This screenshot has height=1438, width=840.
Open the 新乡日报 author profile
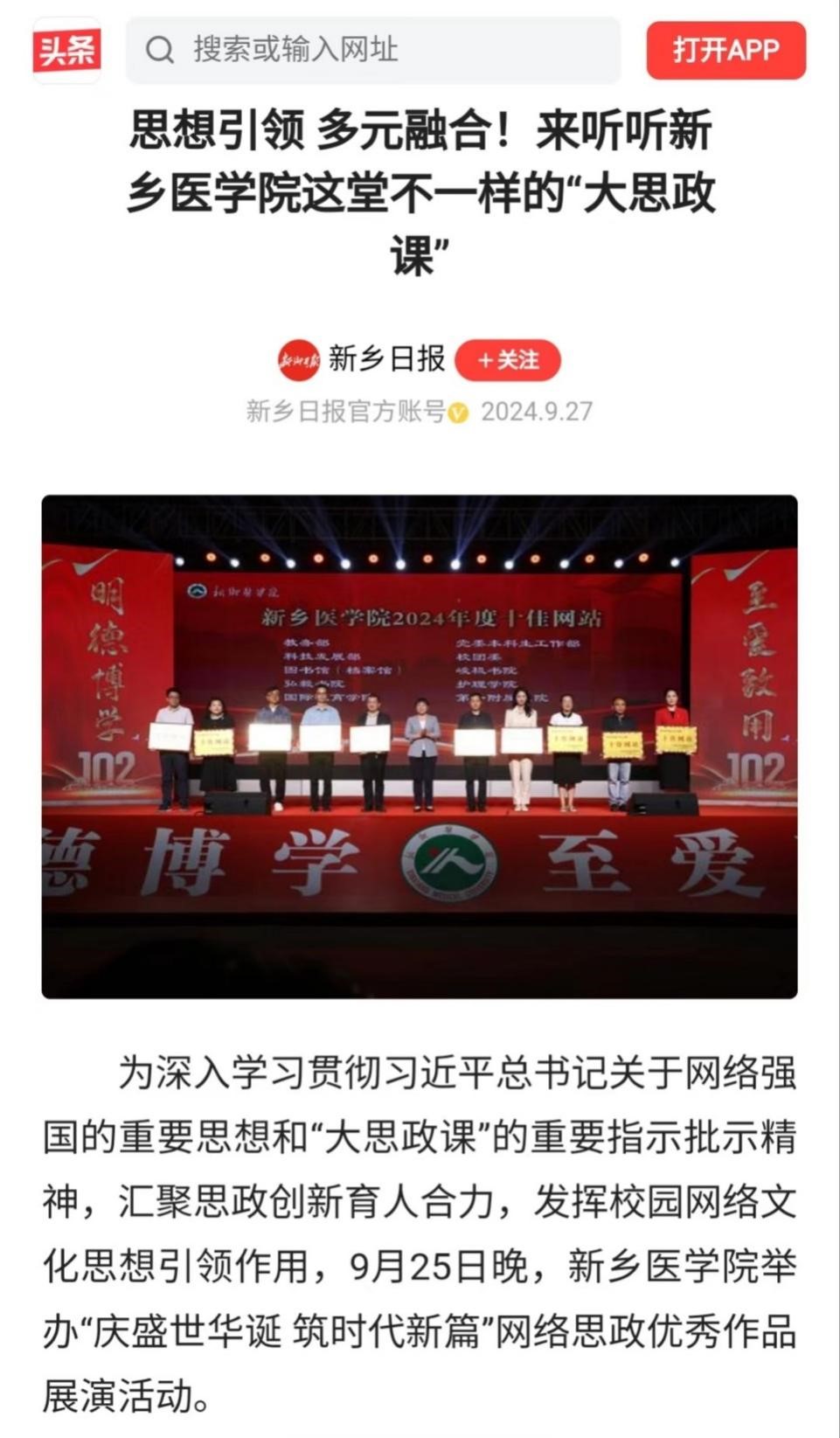[386, 359]
